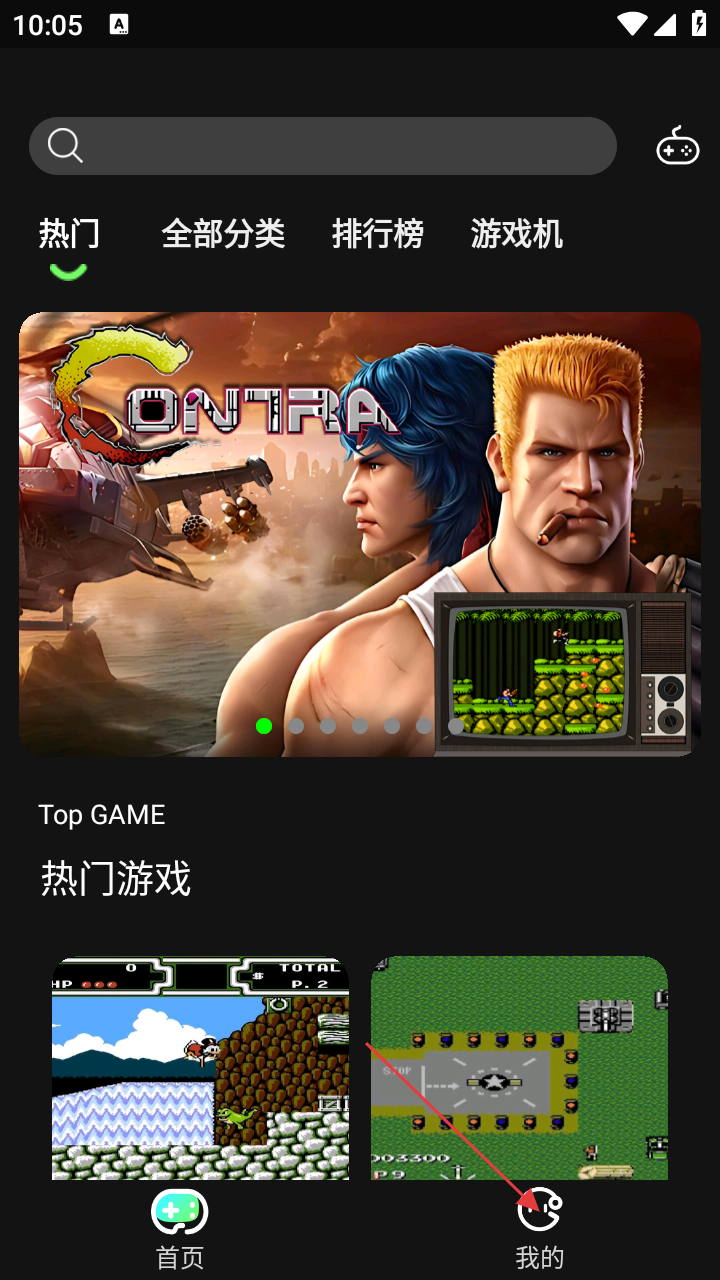
Task: Open the 排行榜 rankings tab
Action: [377, 234]
